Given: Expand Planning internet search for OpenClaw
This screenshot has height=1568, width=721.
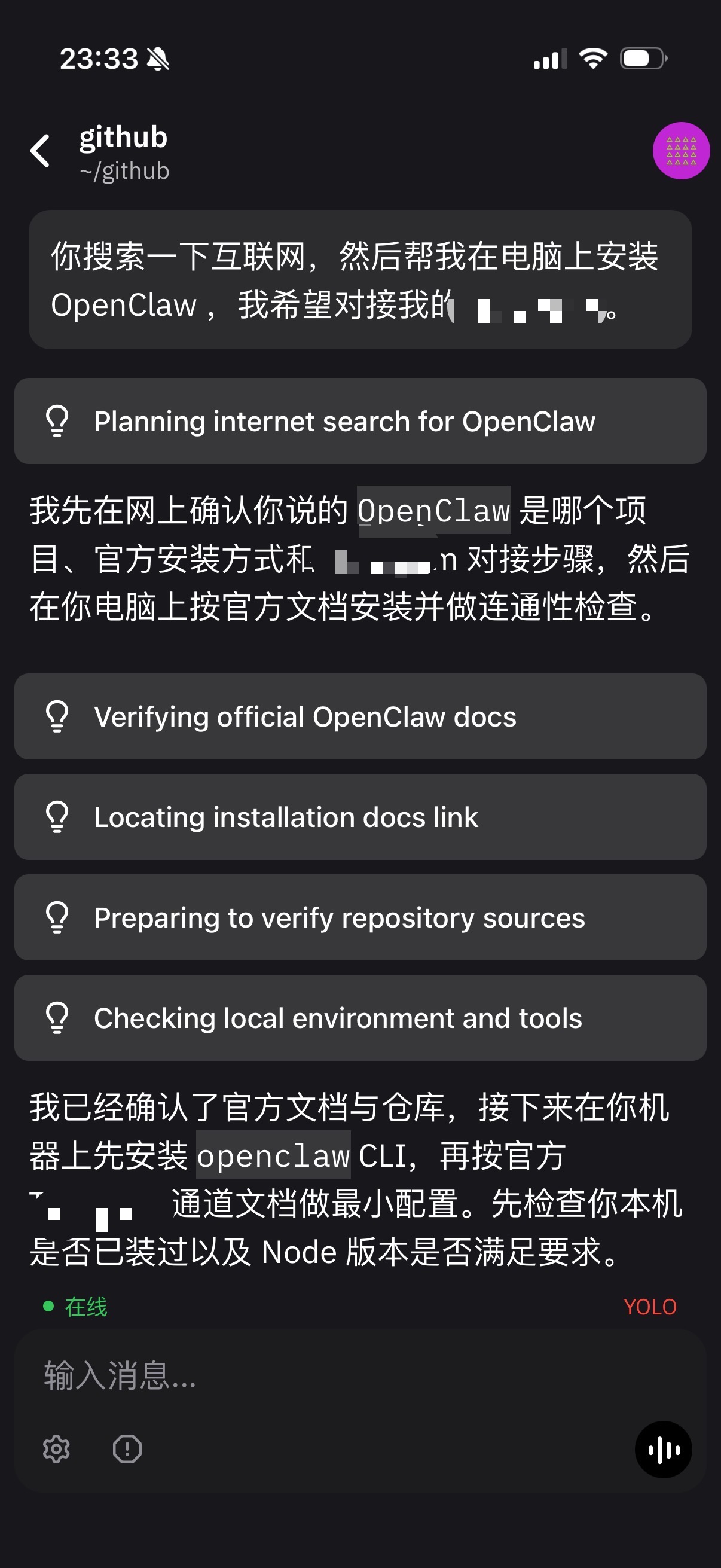Looking at the screenshot, I should pyautogui.click(x=360, y=421).
